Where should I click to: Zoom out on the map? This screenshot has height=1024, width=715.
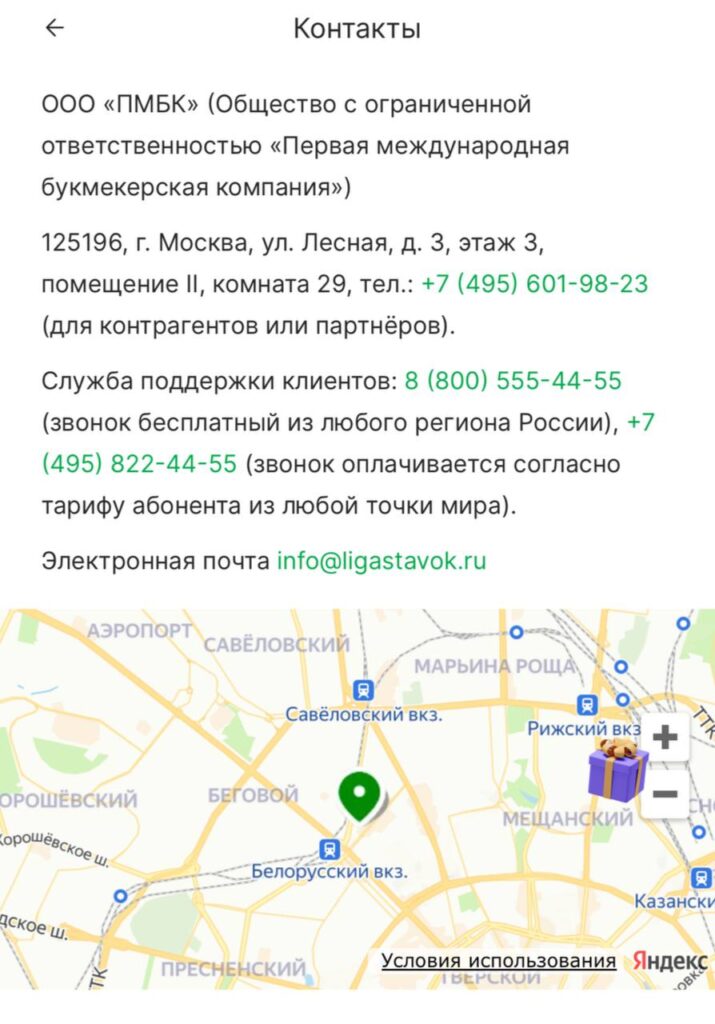point(665,795)
